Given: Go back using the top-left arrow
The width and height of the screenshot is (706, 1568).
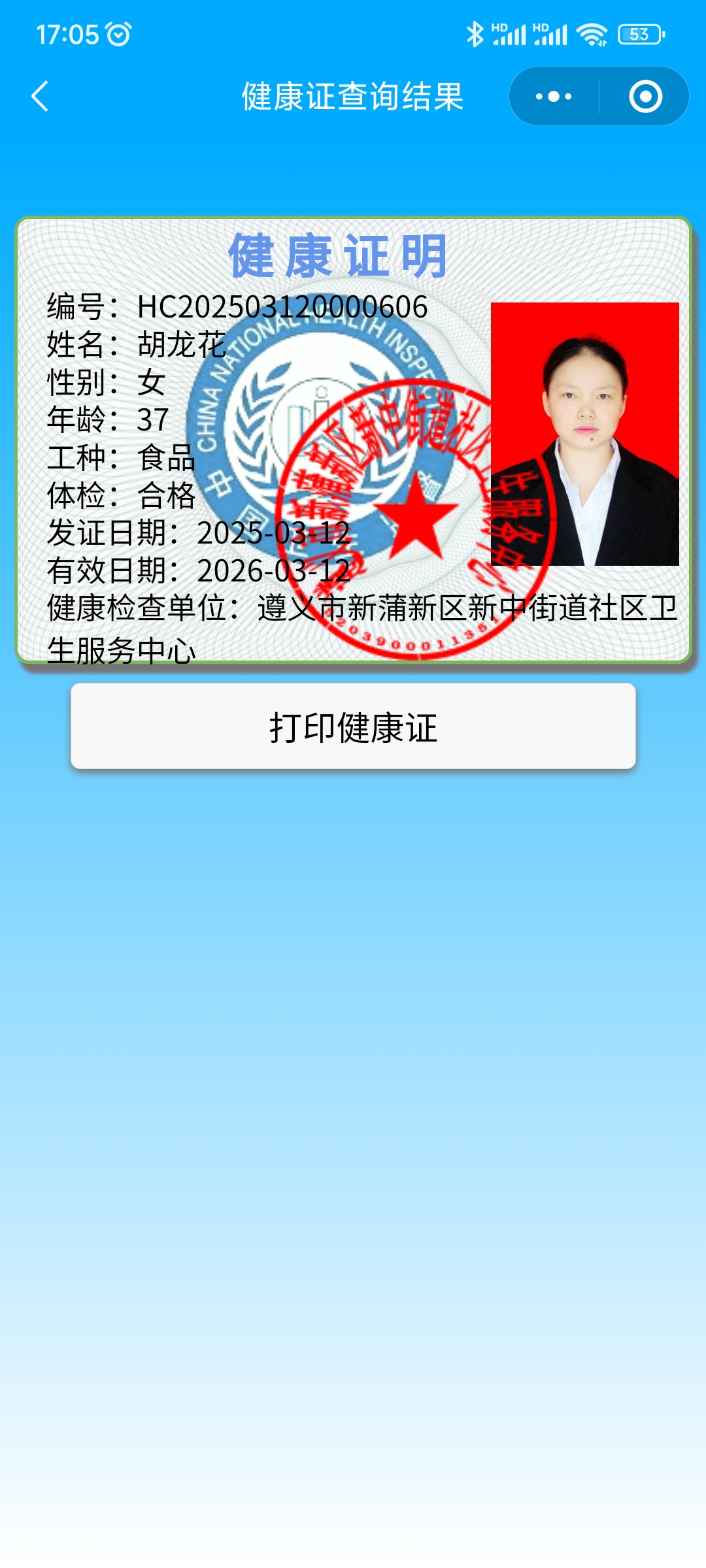Looking at the screenshot, I should coord(41,97).
